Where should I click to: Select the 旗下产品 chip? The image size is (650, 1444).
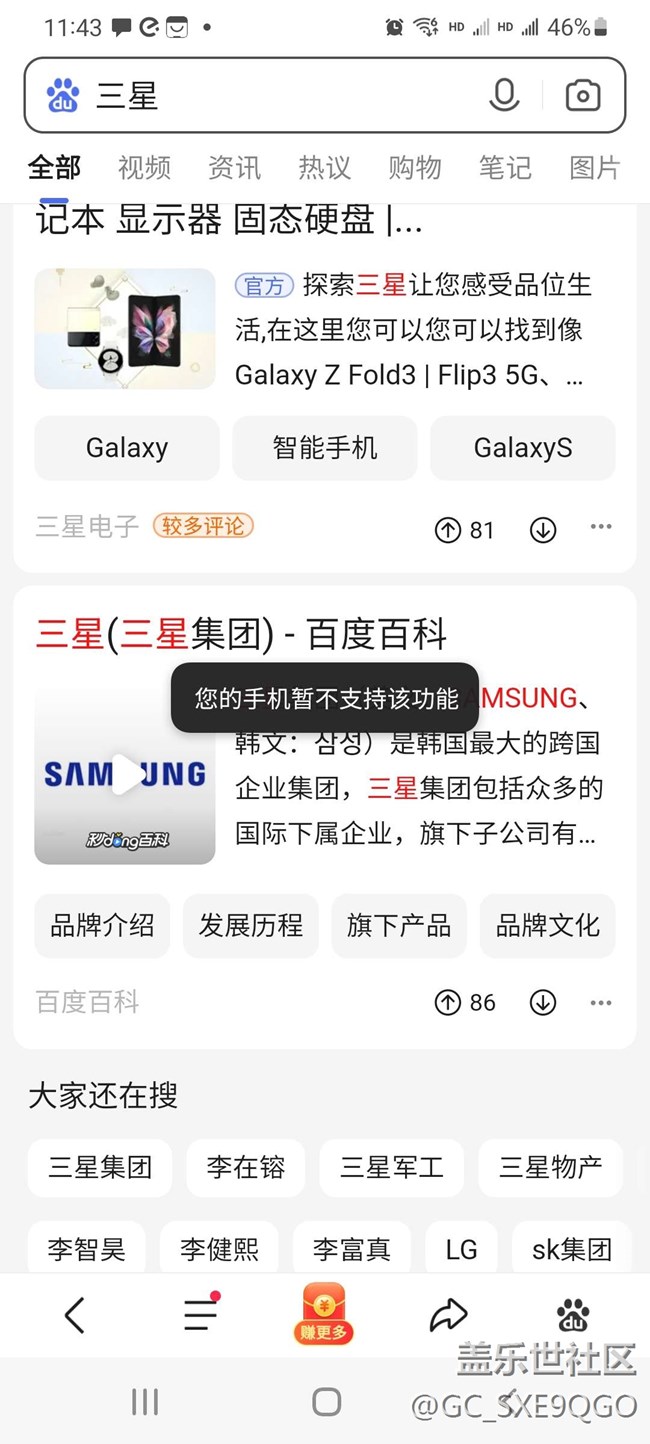[x=398, y=926]
